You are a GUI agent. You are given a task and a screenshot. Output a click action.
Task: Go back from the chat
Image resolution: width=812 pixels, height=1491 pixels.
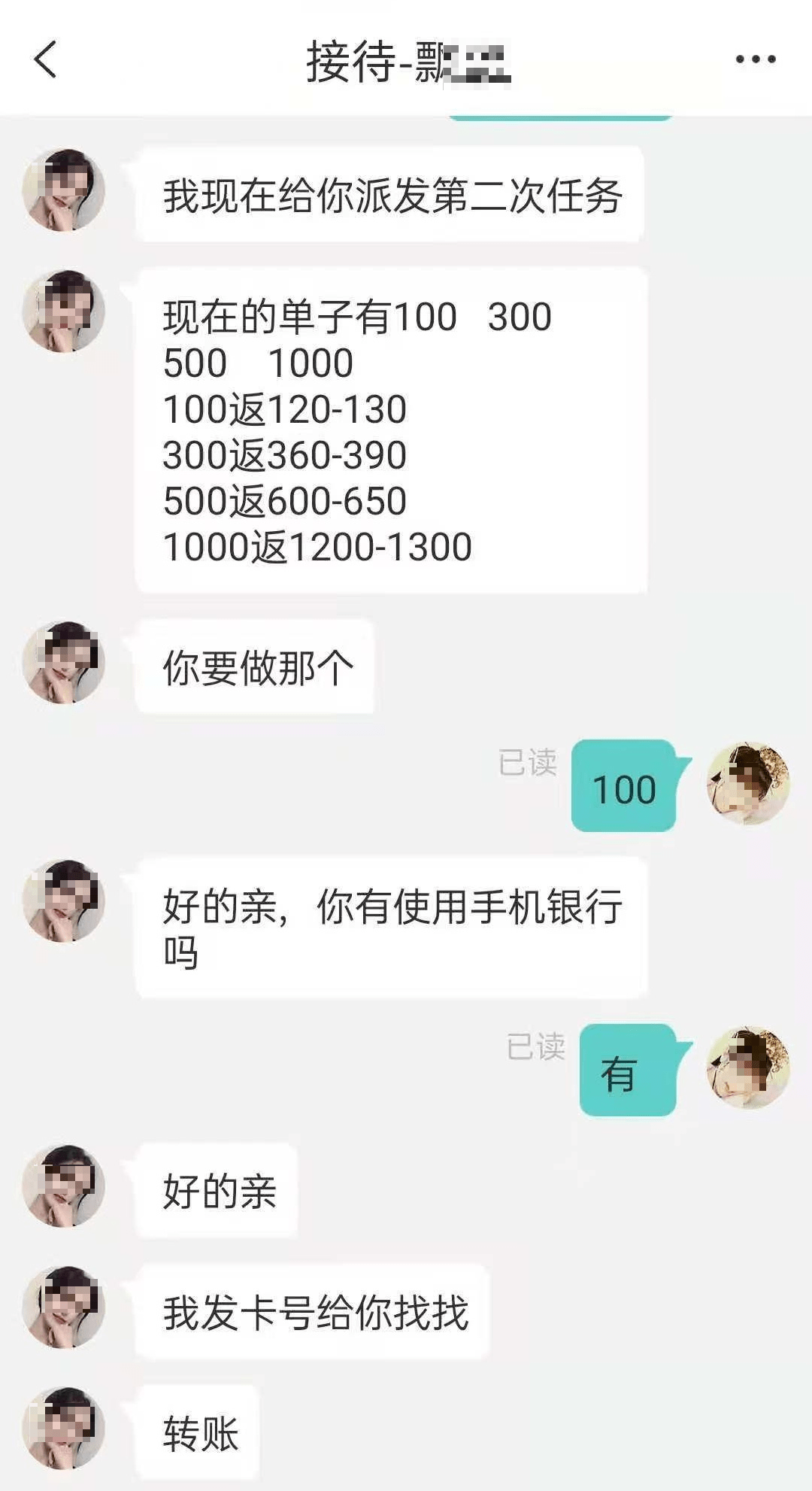tap(46, 59)
